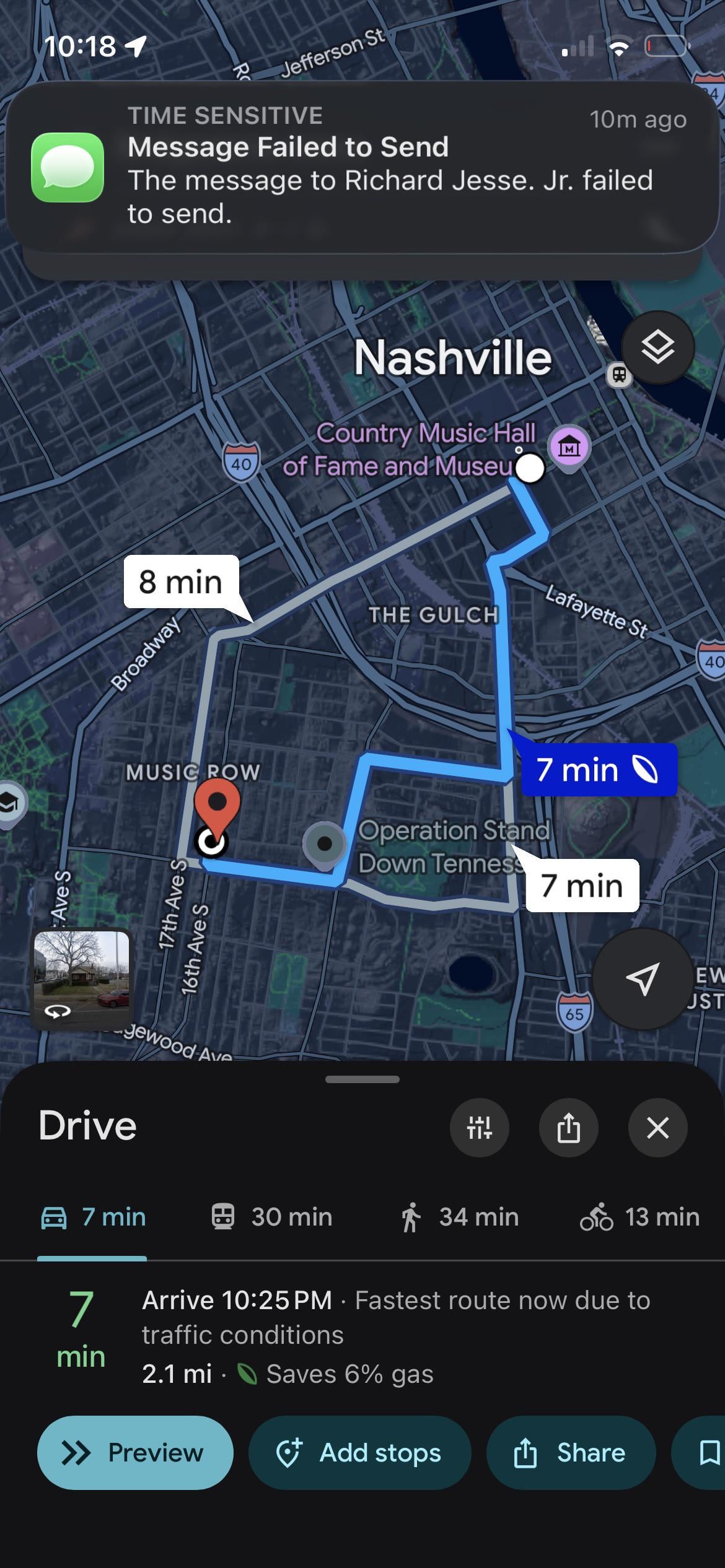
Task: Close the directions panel
Action: pyautogui.click(x=657, y=1128)
